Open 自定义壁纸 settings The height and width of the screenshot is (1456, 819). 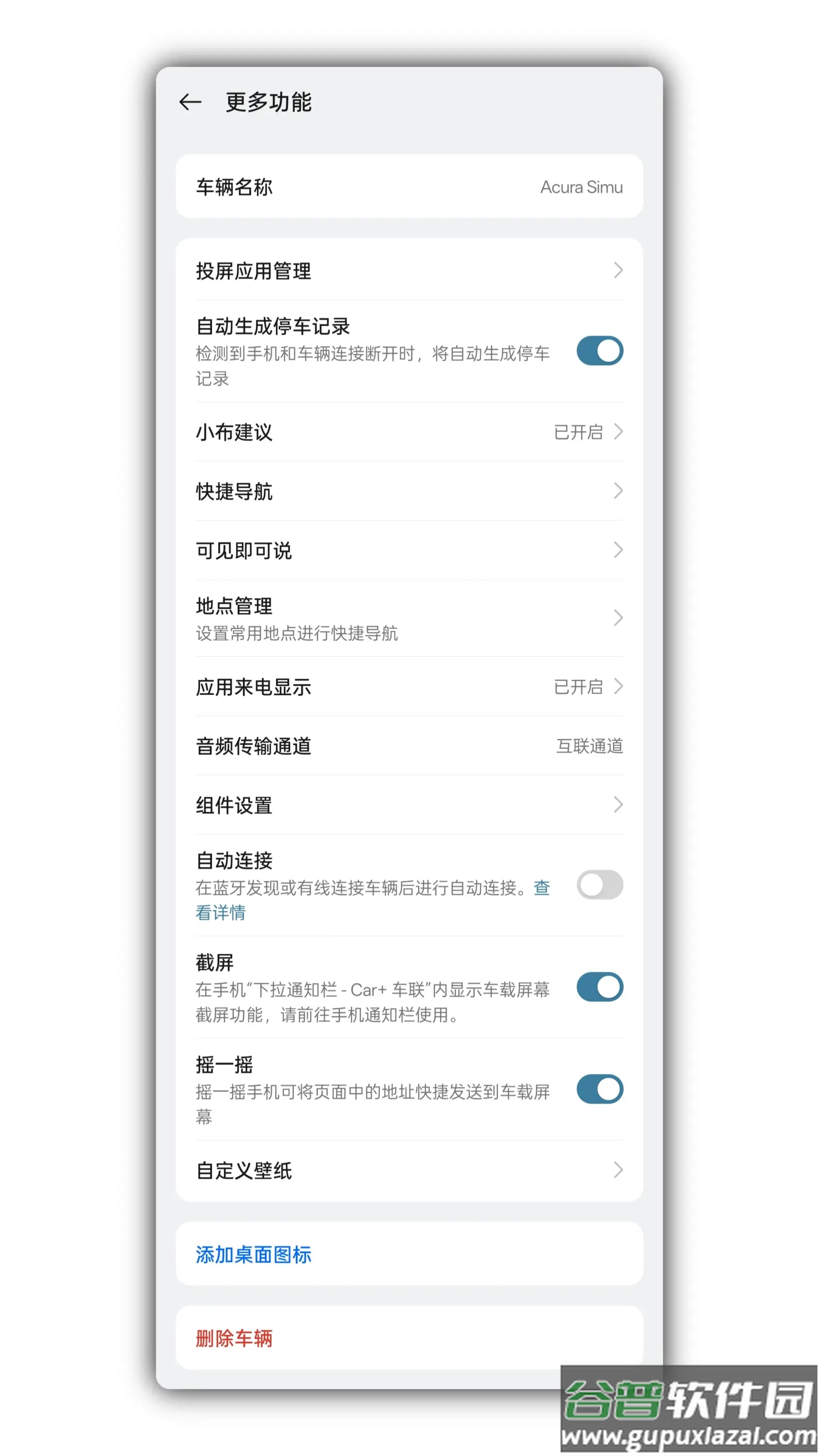click(409, 1170)
